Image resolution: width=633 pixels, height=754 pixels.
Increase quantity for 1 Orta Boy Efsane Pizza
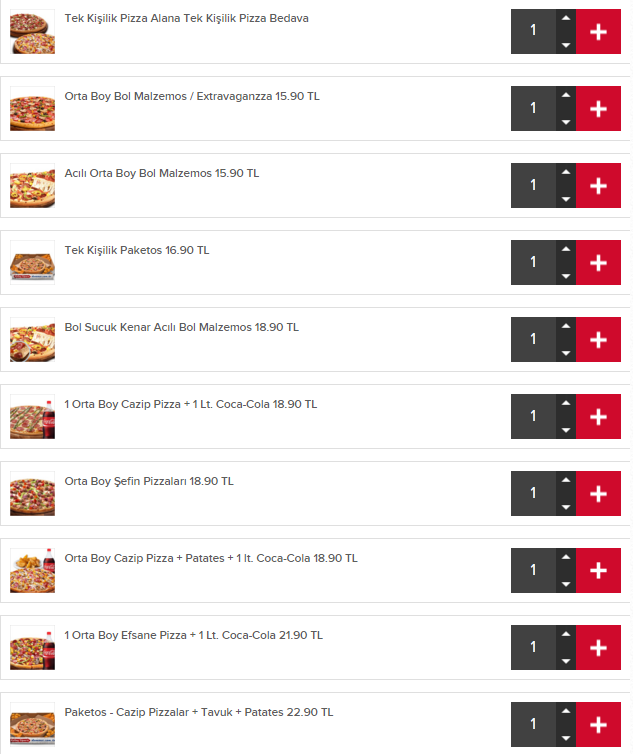tap(566, 635)
